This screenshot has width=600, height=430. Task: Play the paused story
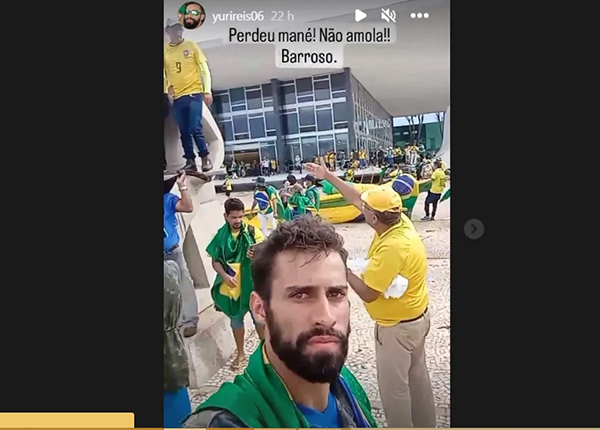(360, 15)
